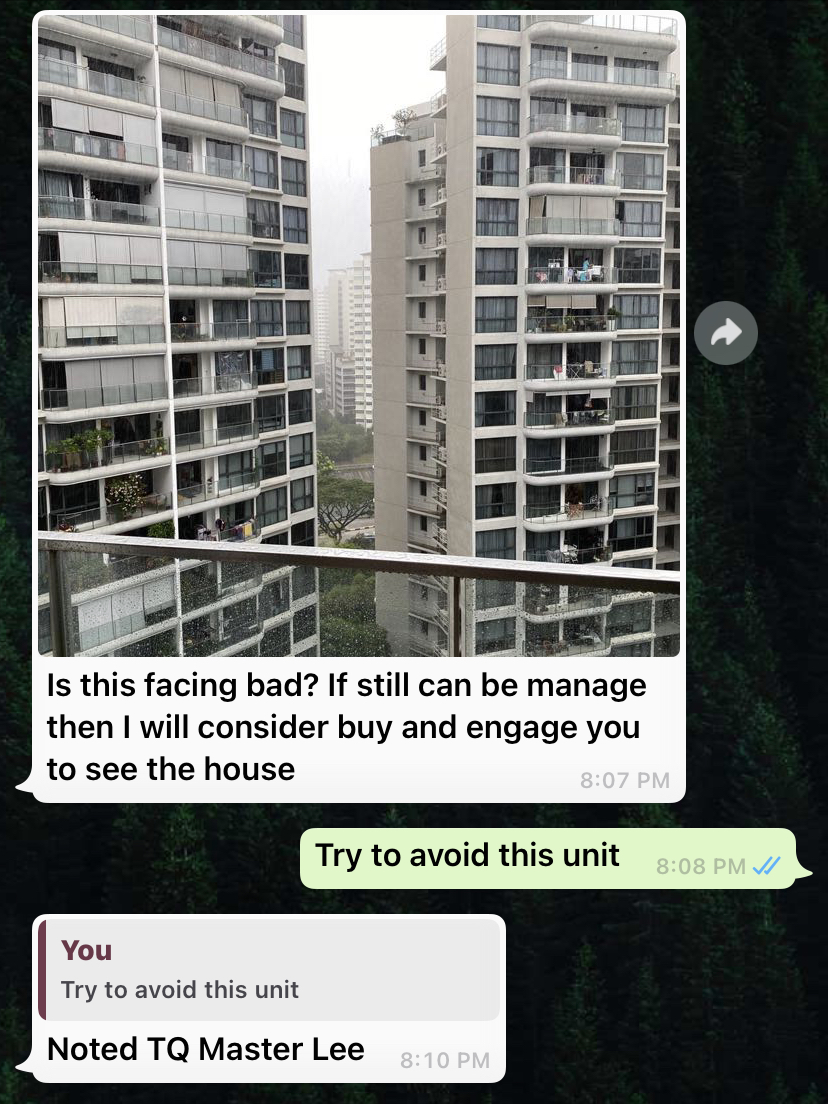This screenshot has height=1104, width=828.
Task: Forward the apartment photo message
Action: pyautogui.click(x=726, y=334)
